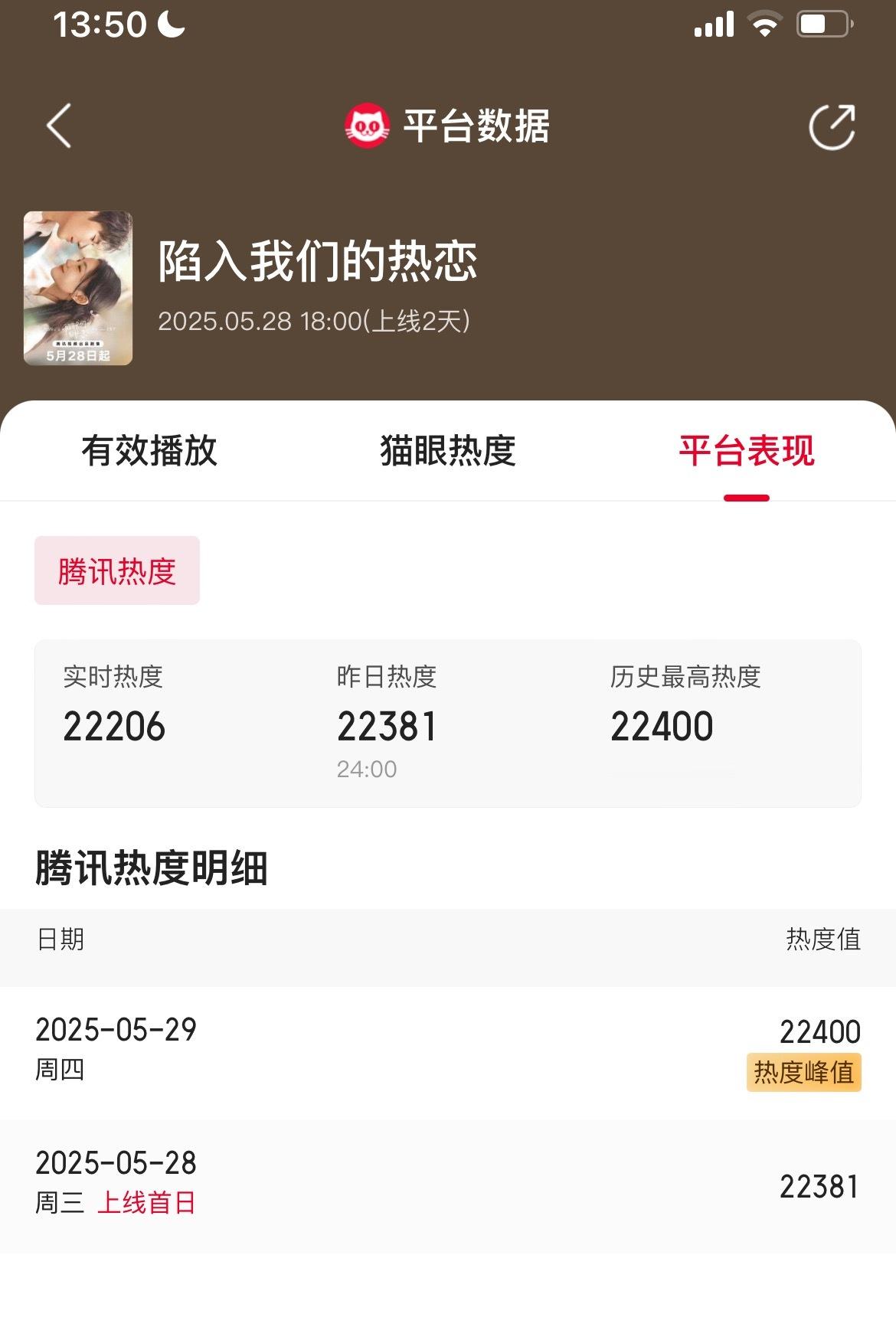The image size is (896, 1317).
Task: Open the 猫眼热度 tab
Action: tap(448, 450)
